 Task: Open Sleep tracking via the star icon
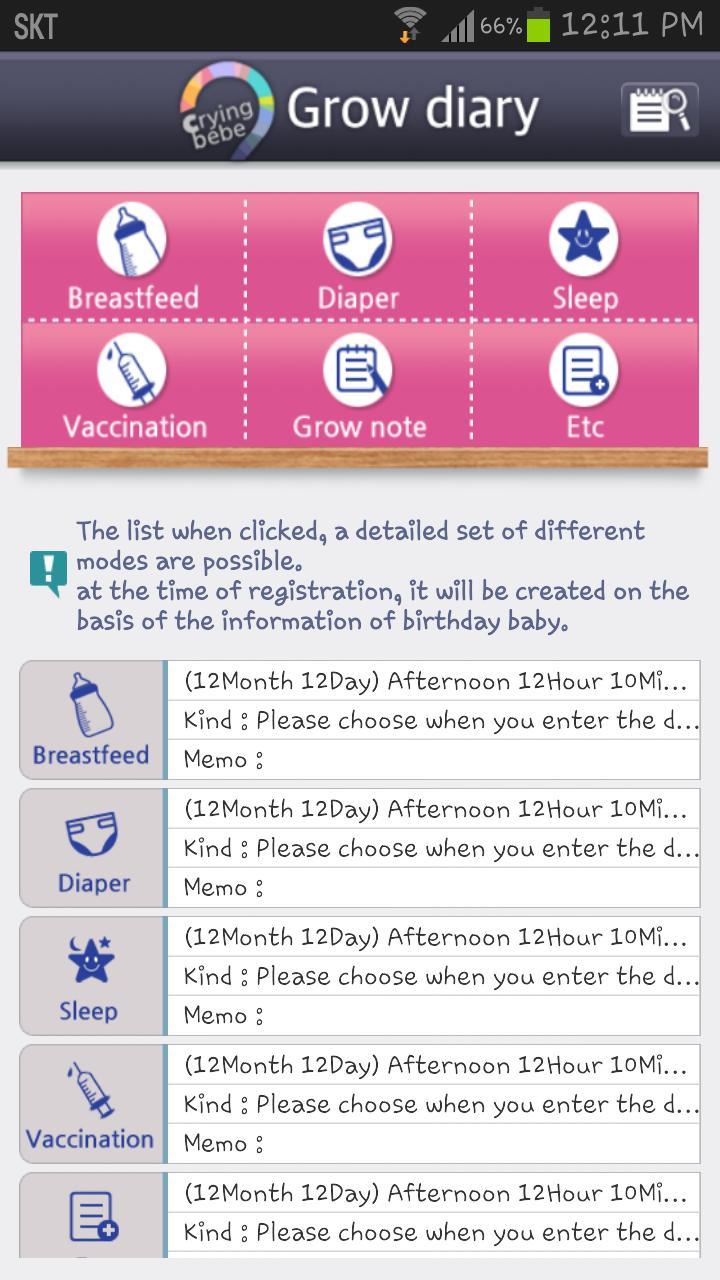coord(583,240)
